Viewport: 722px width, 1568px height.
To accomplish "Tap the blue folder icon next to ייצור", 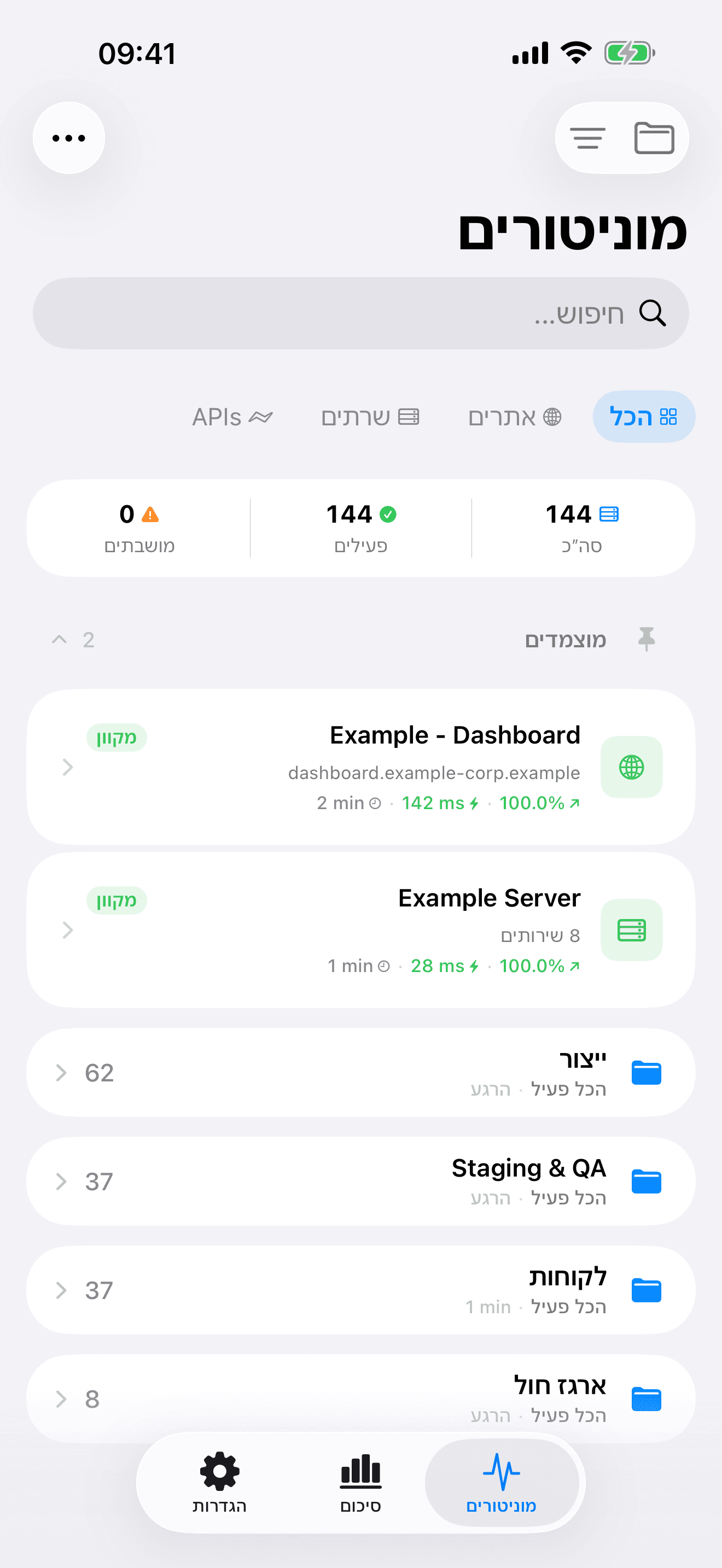I will 647,1073.
